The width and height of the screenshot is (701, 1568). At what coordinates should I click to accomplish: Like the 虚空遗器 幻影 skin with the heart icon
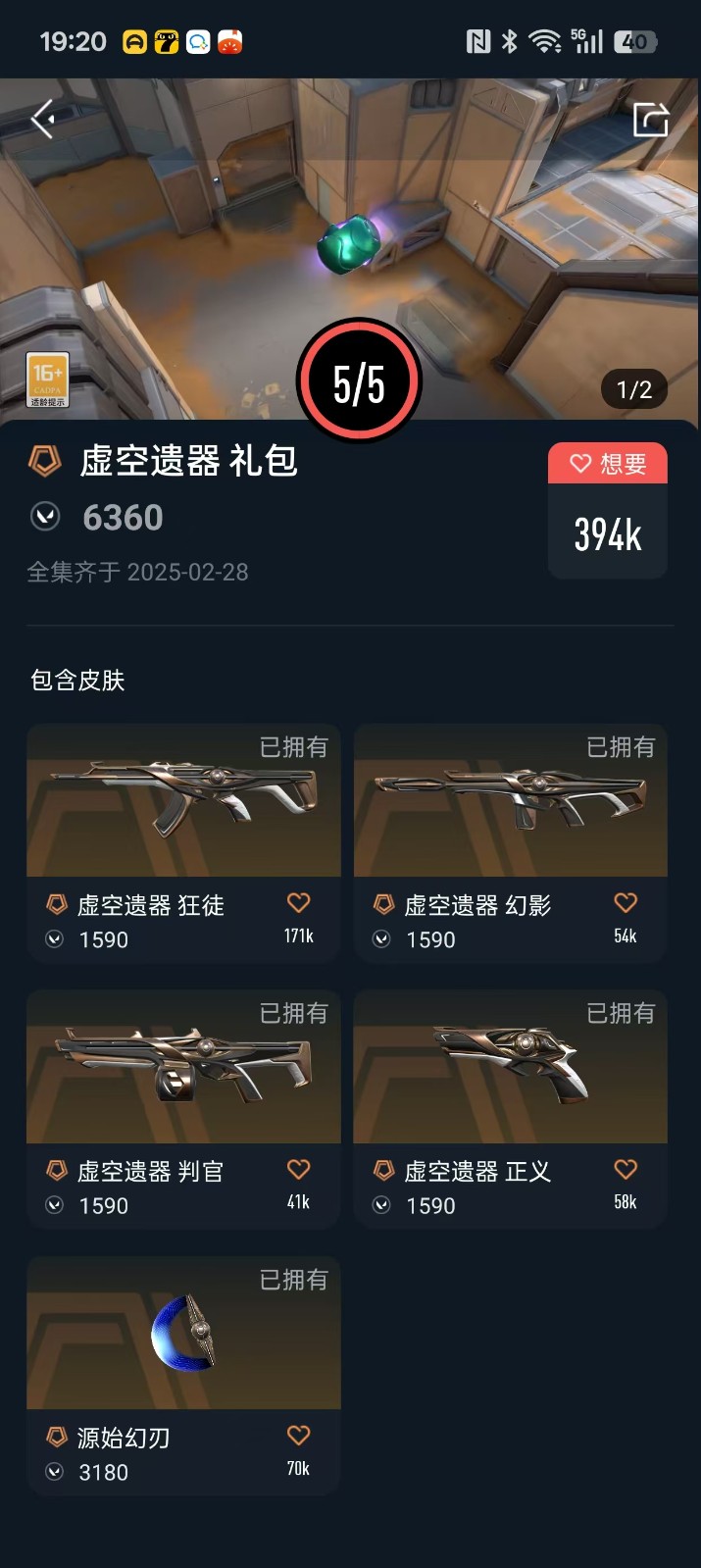[626, 903]
